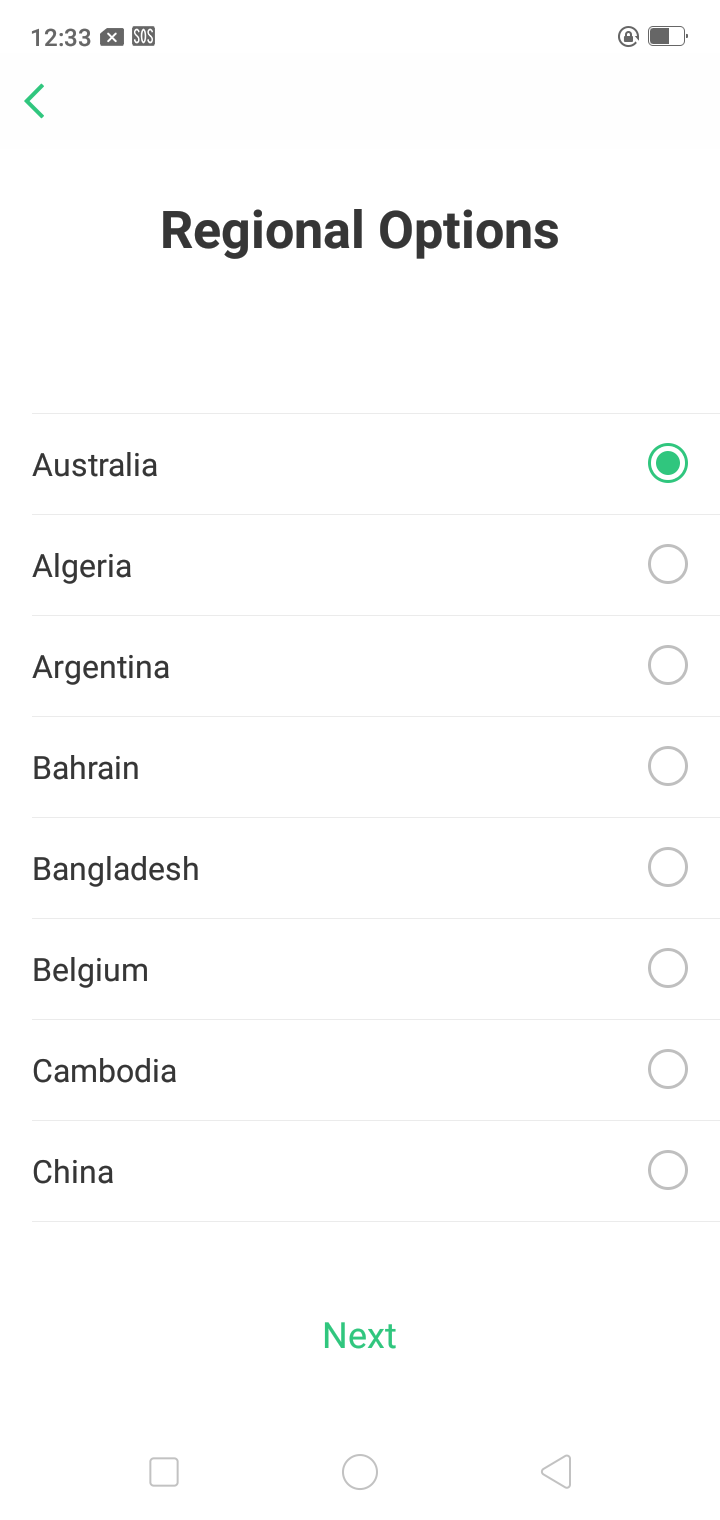
Task: Go back using the green arrow
Action: pyautogui.click(x=35, y=101)
